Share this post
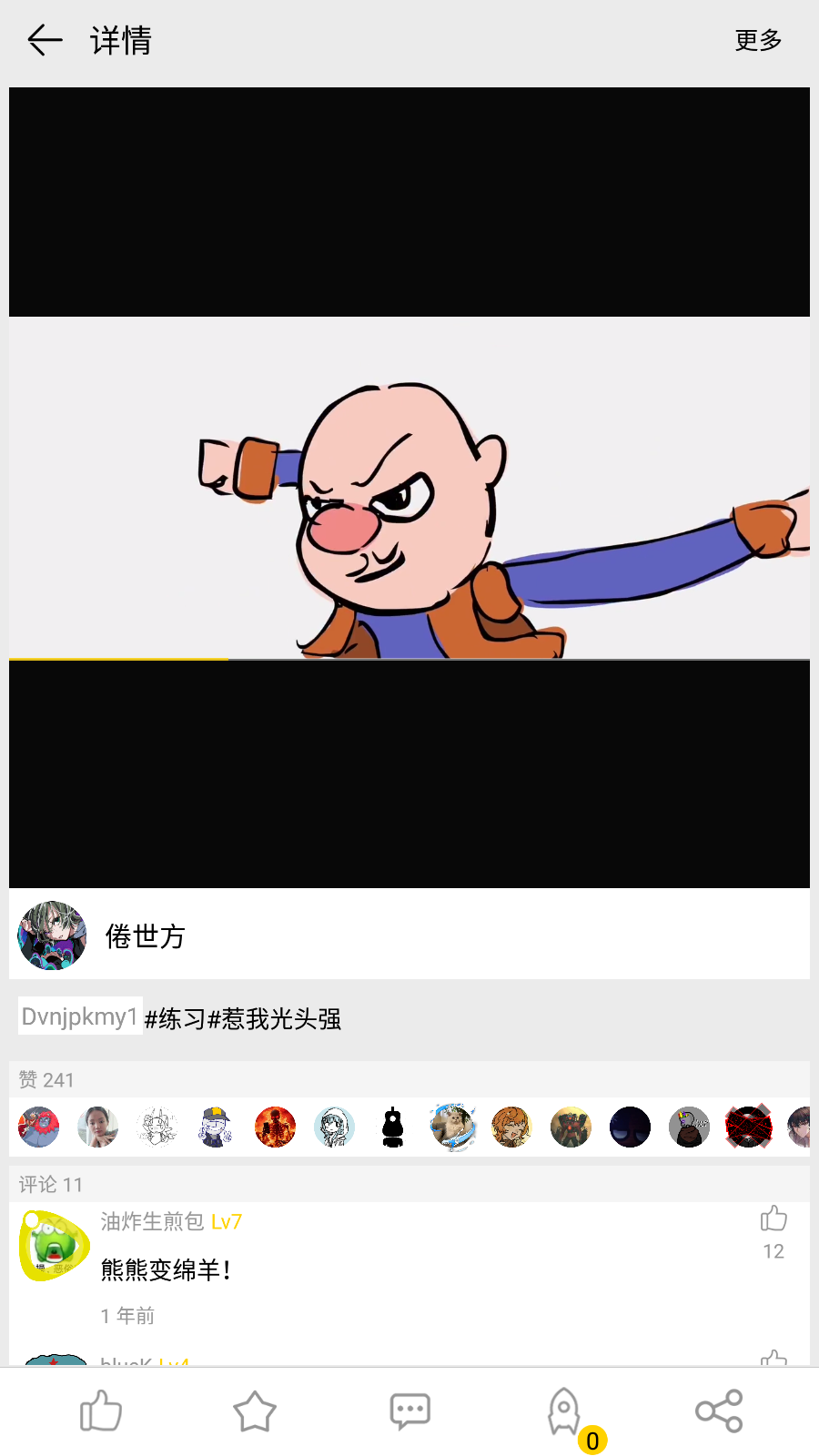Viewport: 819px width, 1456px height. pos(719,1411)
